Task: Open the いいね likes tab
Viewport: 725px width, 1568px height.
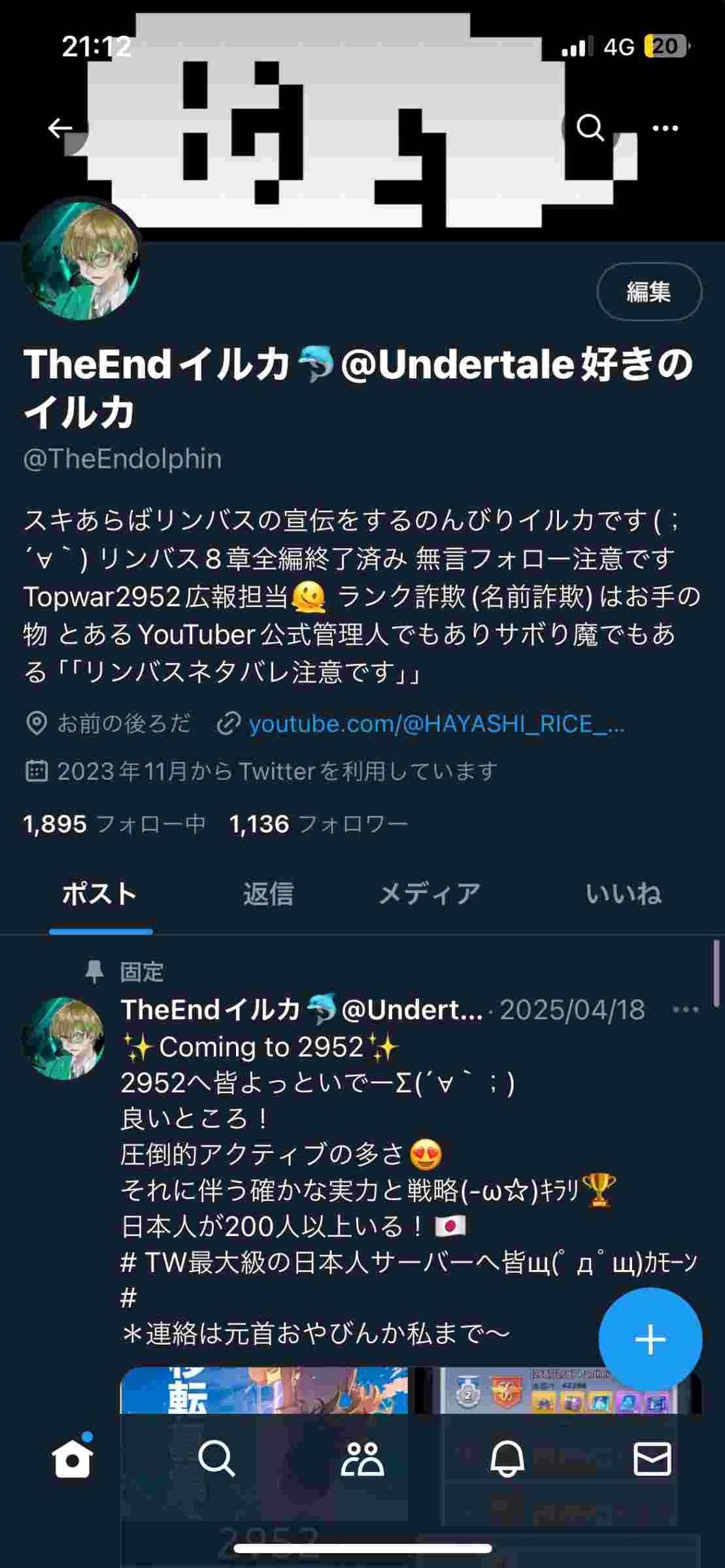Action: coord(623,894)
